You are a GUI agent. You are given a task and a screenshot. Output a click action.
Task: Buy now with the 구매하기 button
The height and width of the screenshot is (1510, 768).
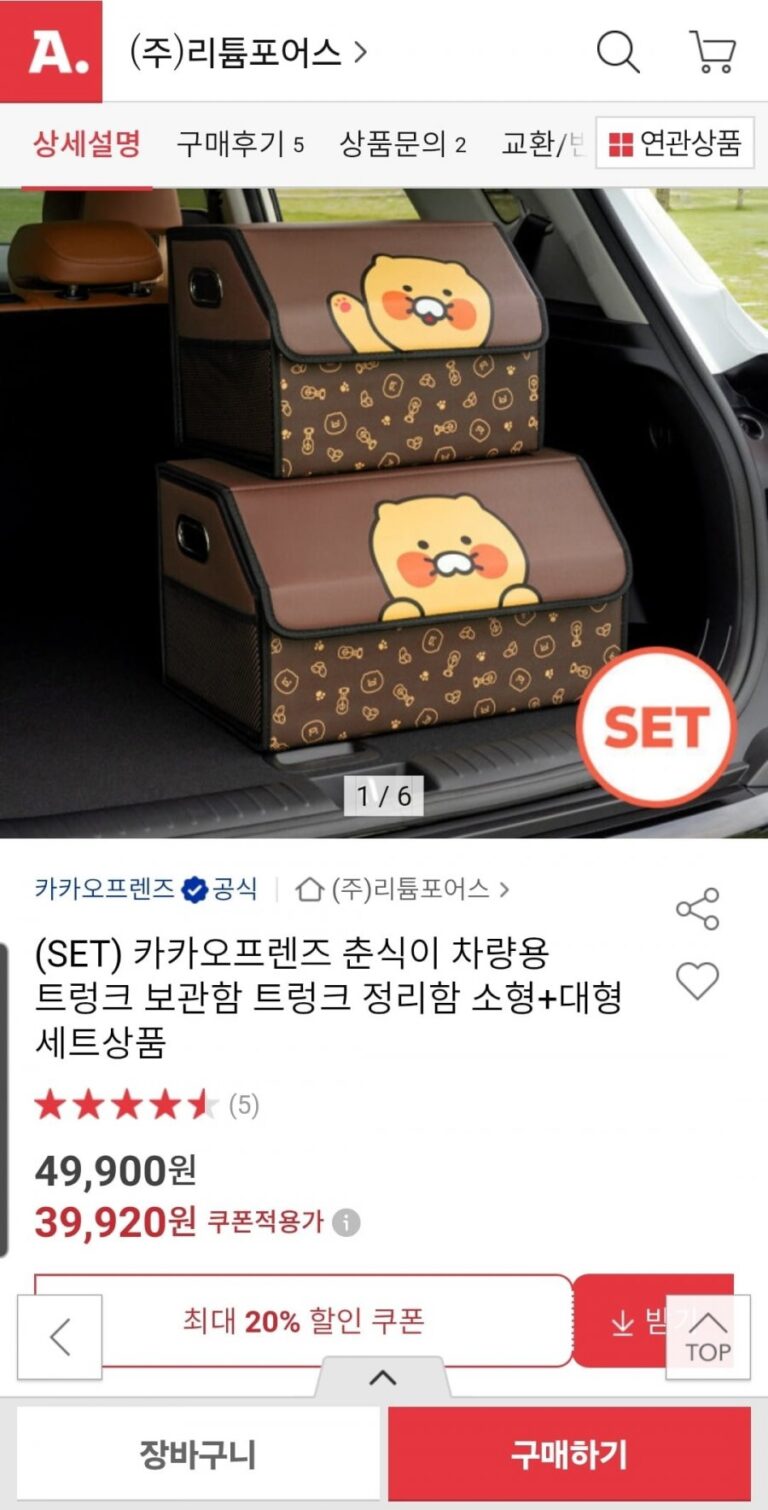569,1454
